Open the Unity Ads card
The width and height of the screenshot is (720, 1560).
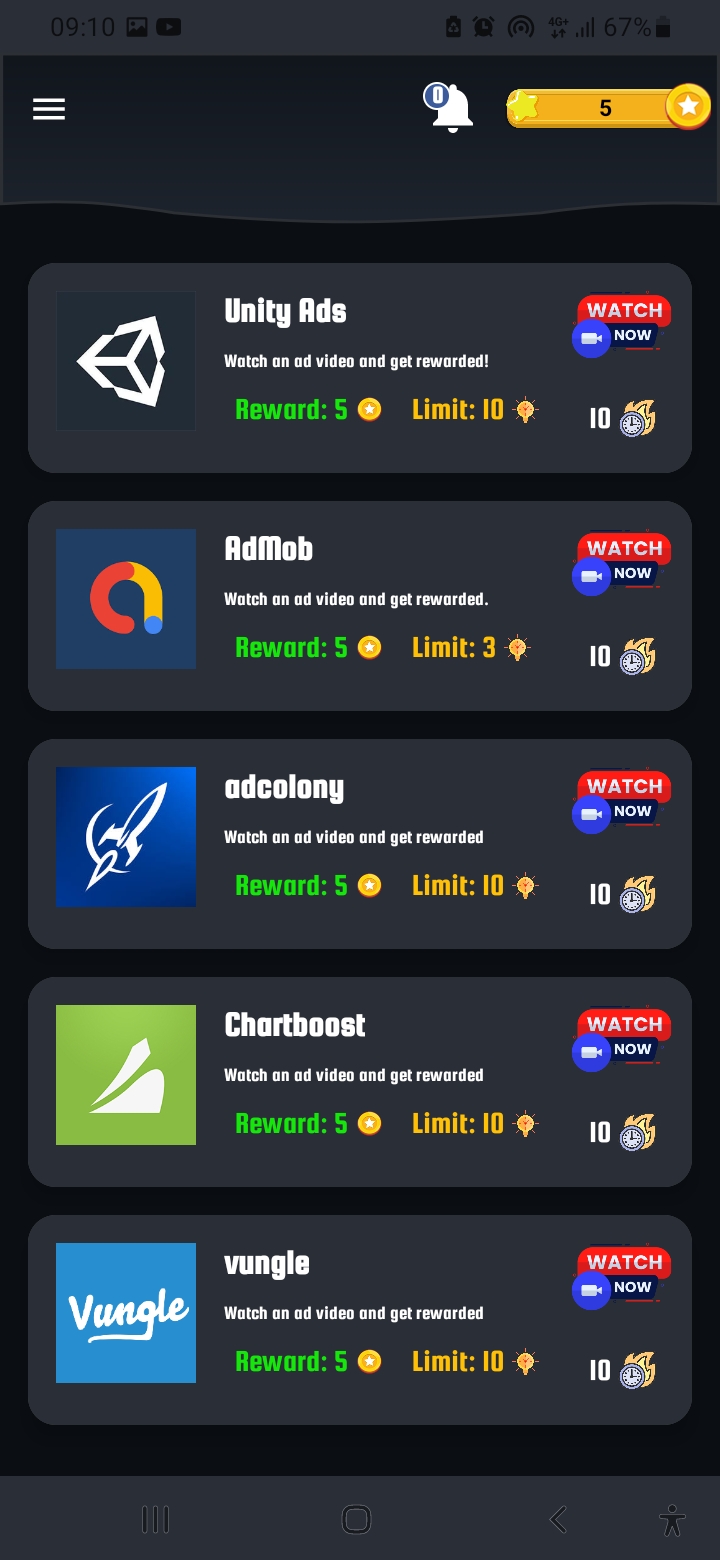point(360,368)
